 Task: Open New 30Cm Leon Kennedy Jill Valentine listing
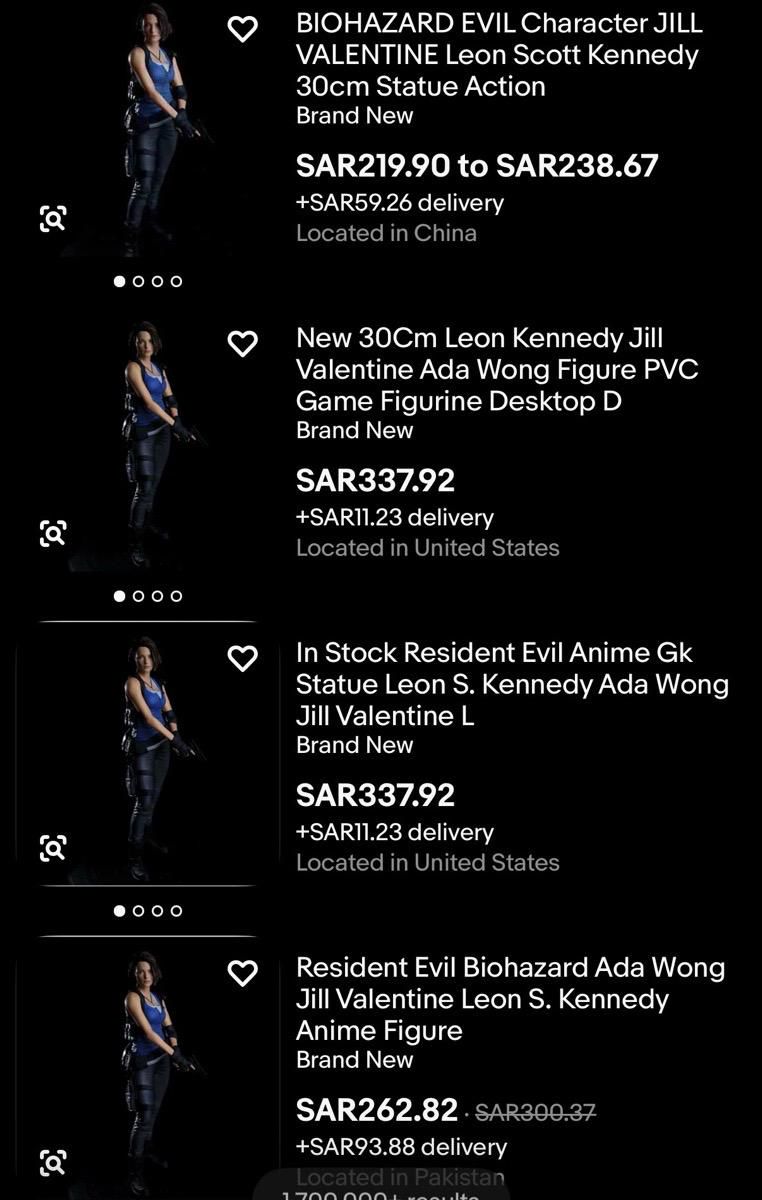[497, 369]
